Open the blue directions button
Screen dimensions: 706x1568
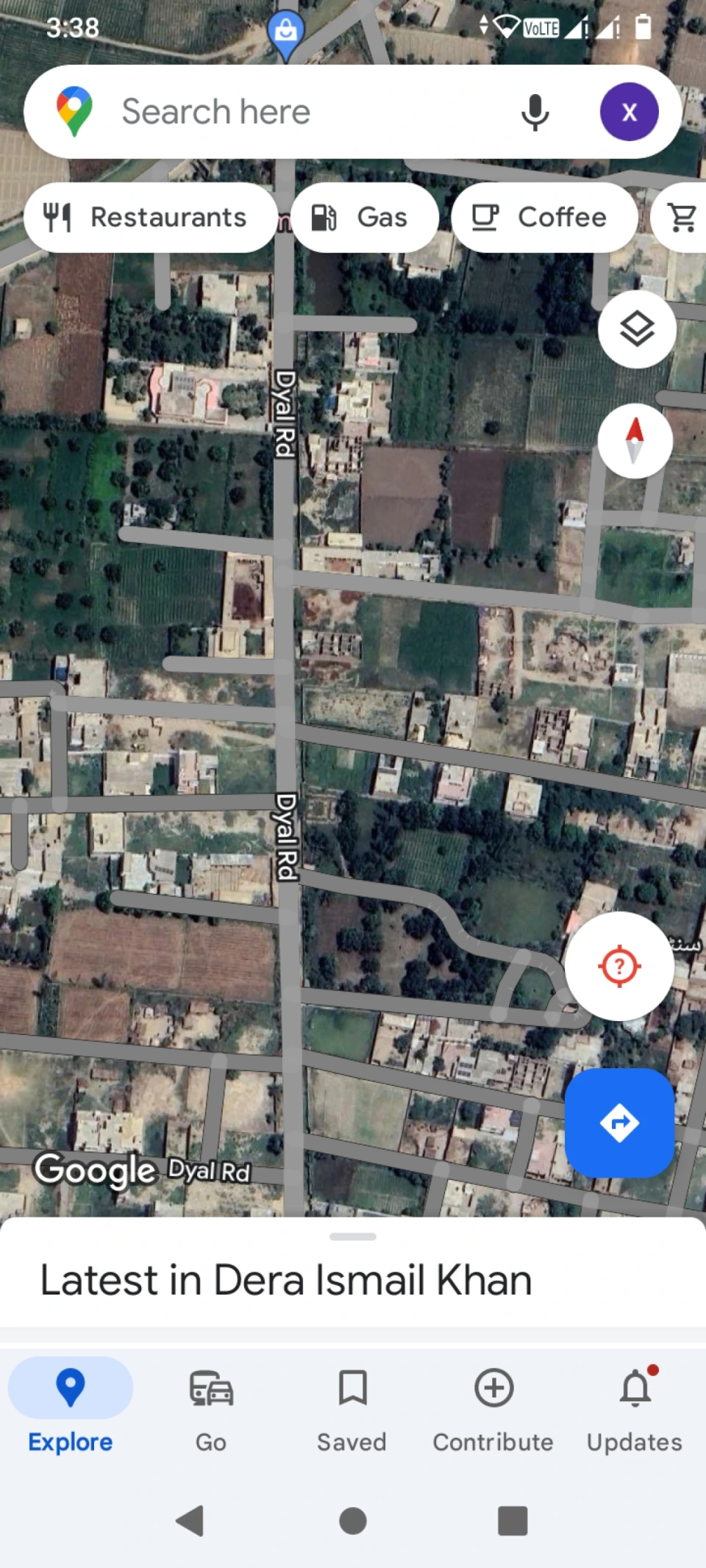619,1123
